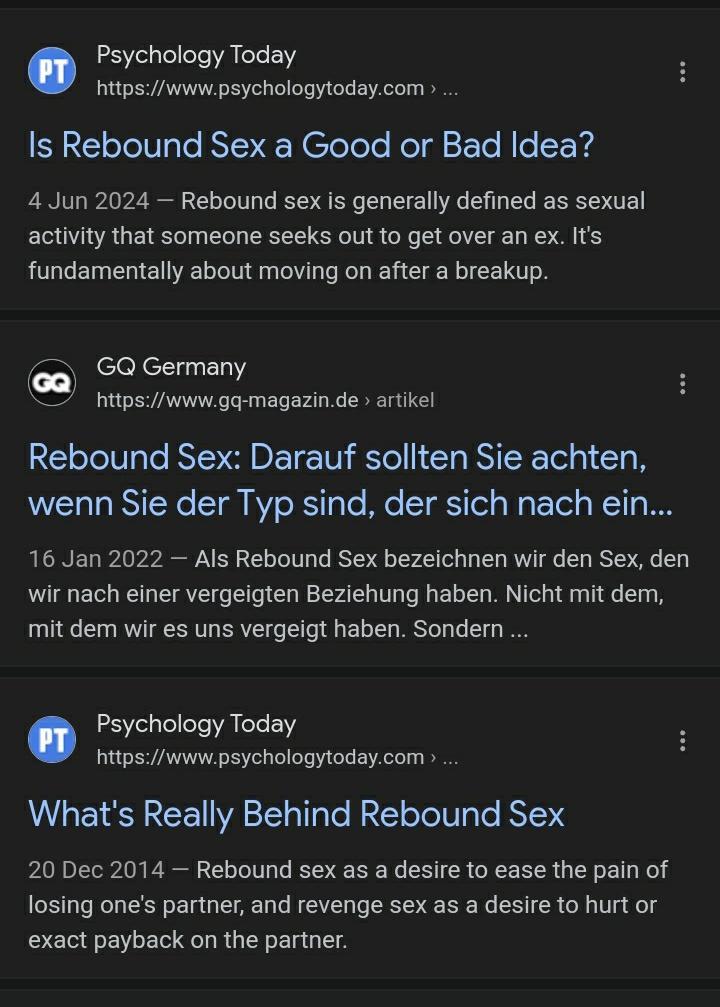This screenshot has width=720, height=1007.
Task: Show more options for the 20 Dec 2014 result
Action: 682,741
